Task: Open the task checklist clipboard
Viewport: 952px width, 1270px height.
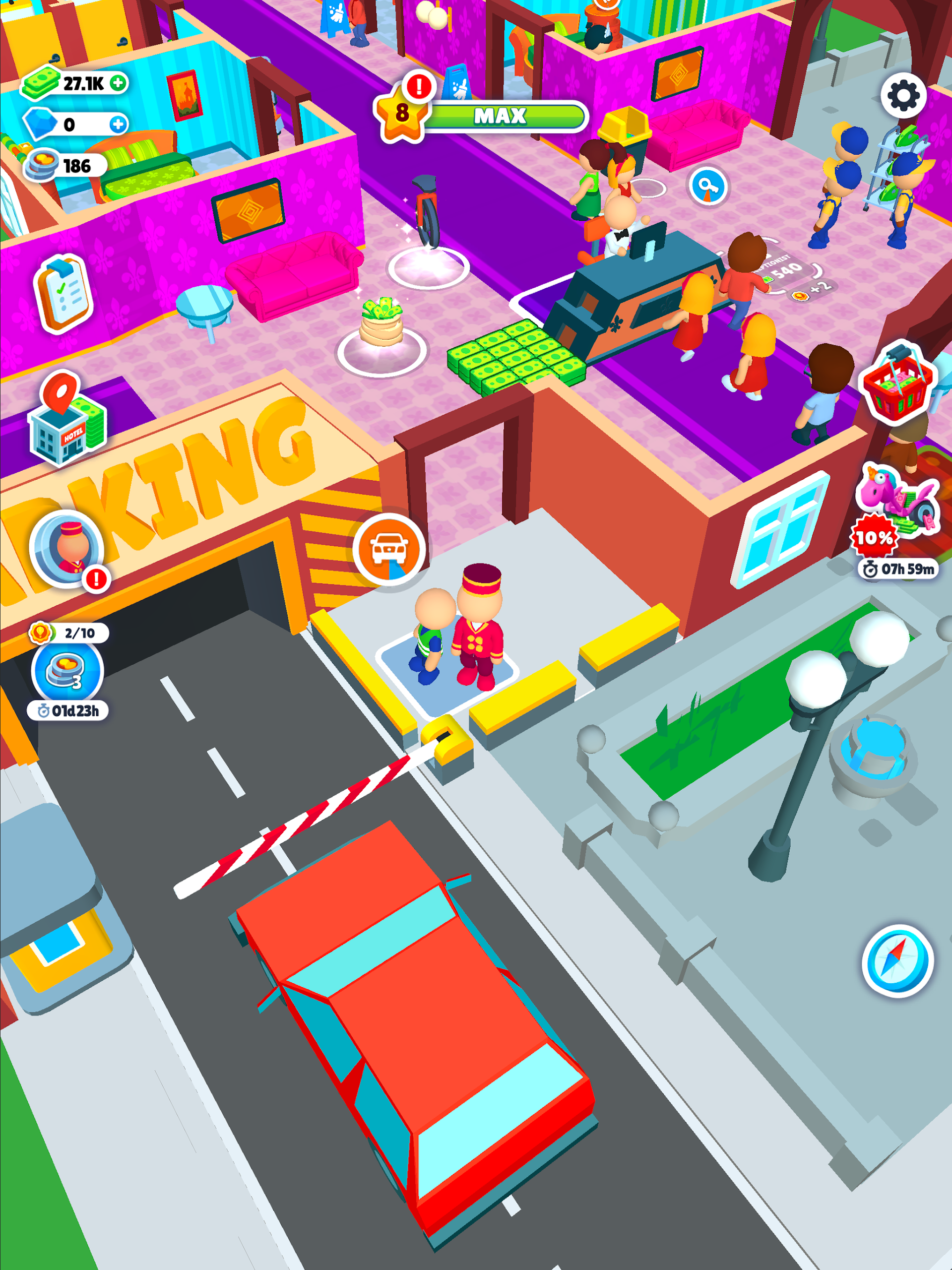Action: (63, 293)
